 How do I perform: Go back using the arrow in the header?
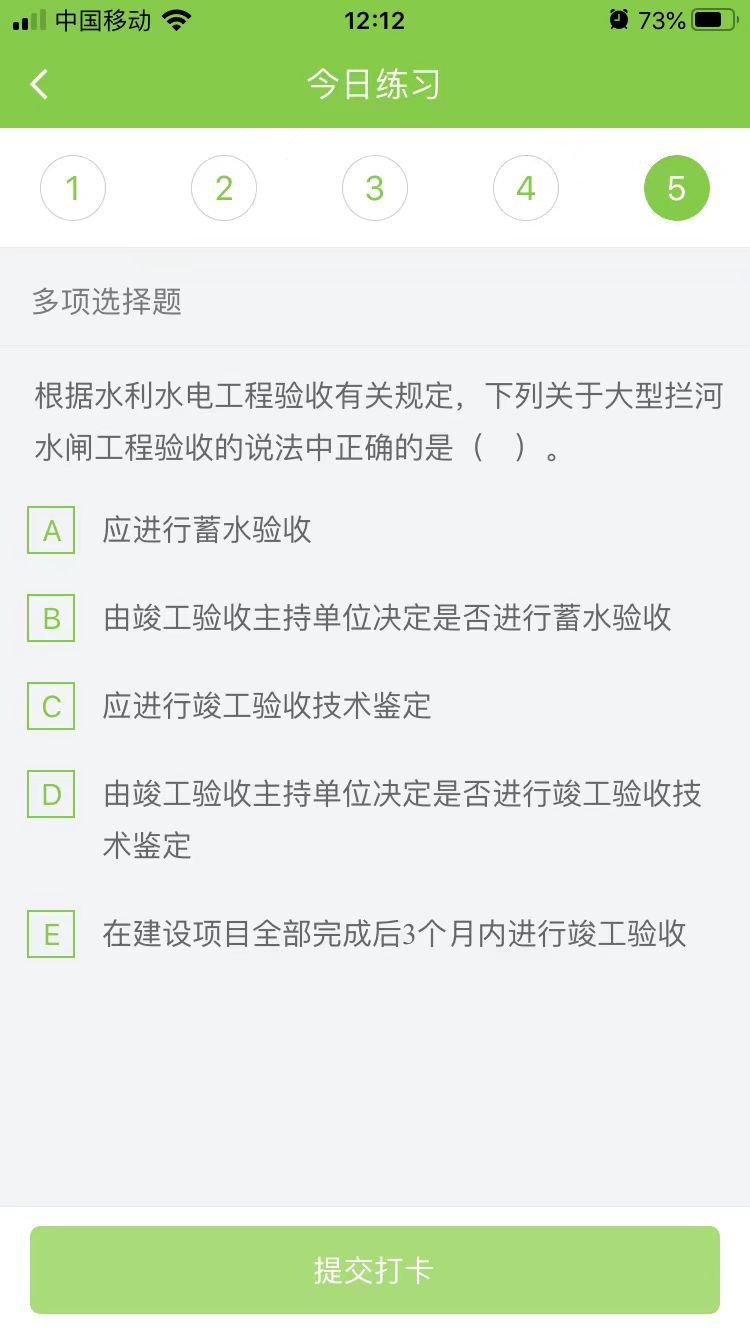[40, 85]
